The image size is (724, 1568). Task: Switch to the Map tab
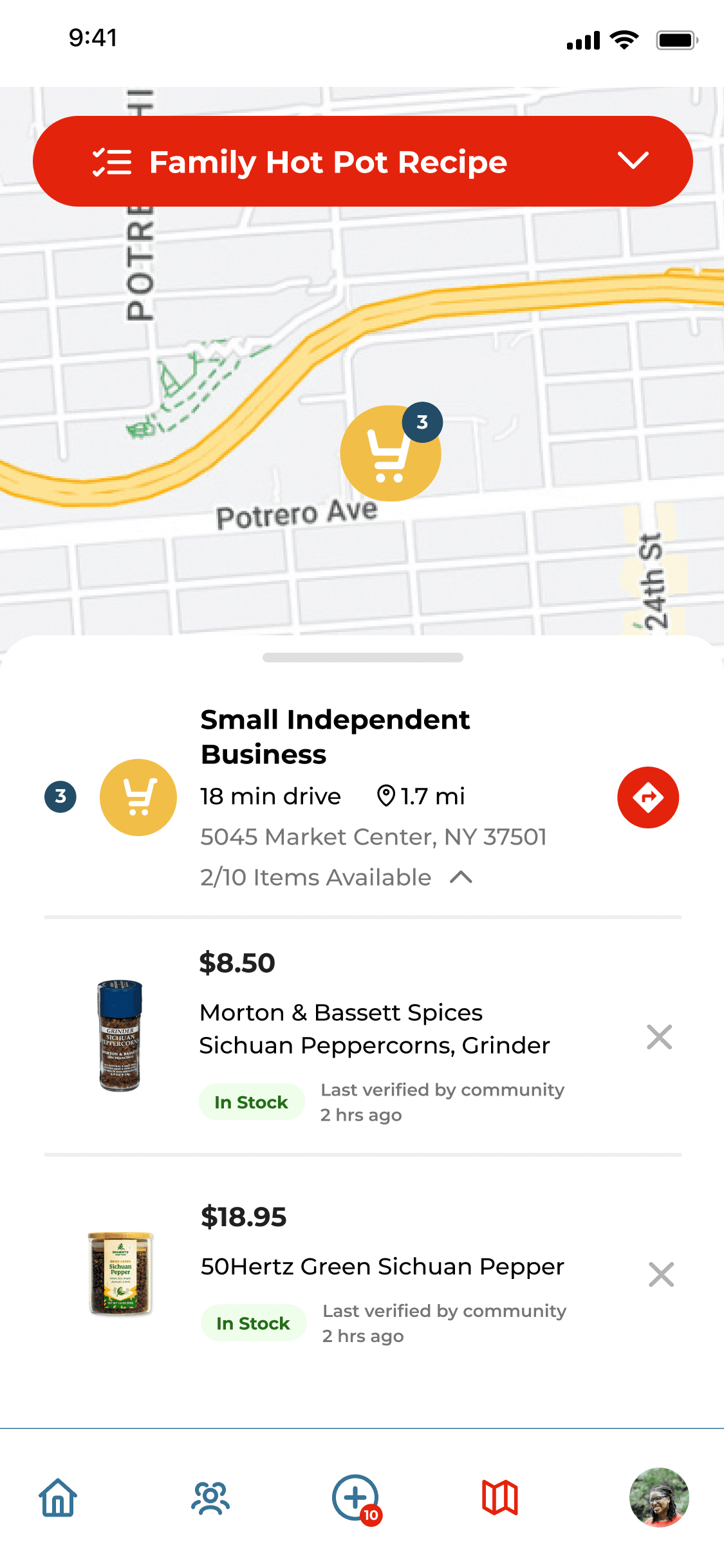[500, 1497]
